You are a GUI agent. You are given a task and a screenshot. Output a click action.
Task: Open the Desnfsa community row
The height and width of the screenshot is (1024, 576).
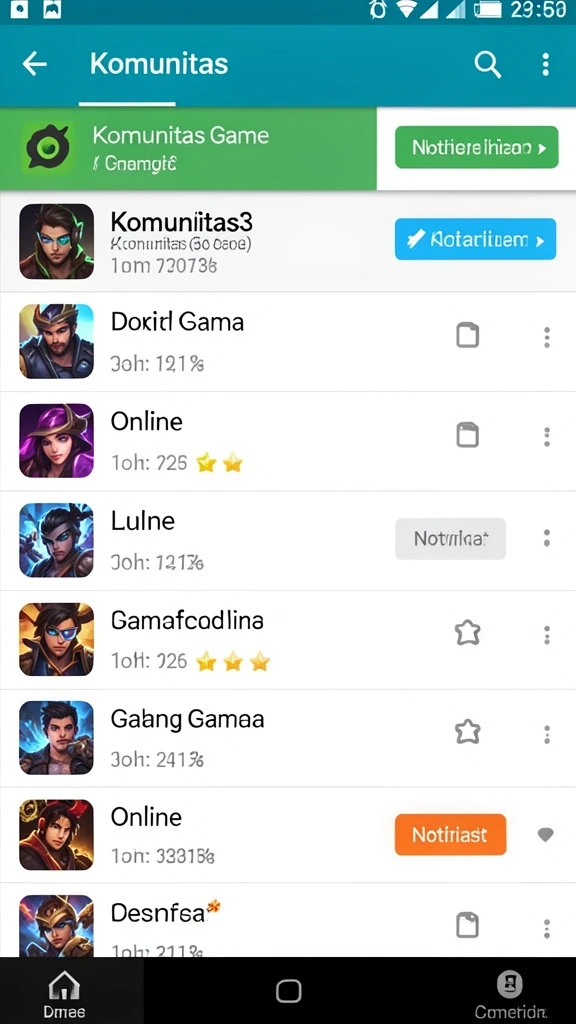coord(288,921)
